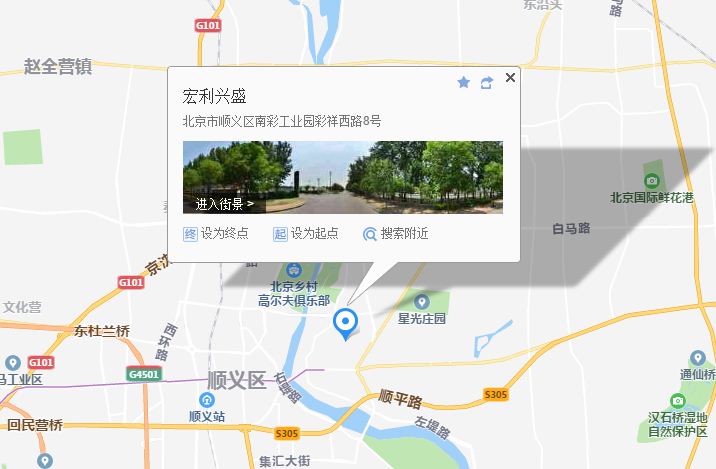The width and height of the screenshot is (716, 469).
Task: Tap 搜索附近 to search nearby
Action: (396, 234)
